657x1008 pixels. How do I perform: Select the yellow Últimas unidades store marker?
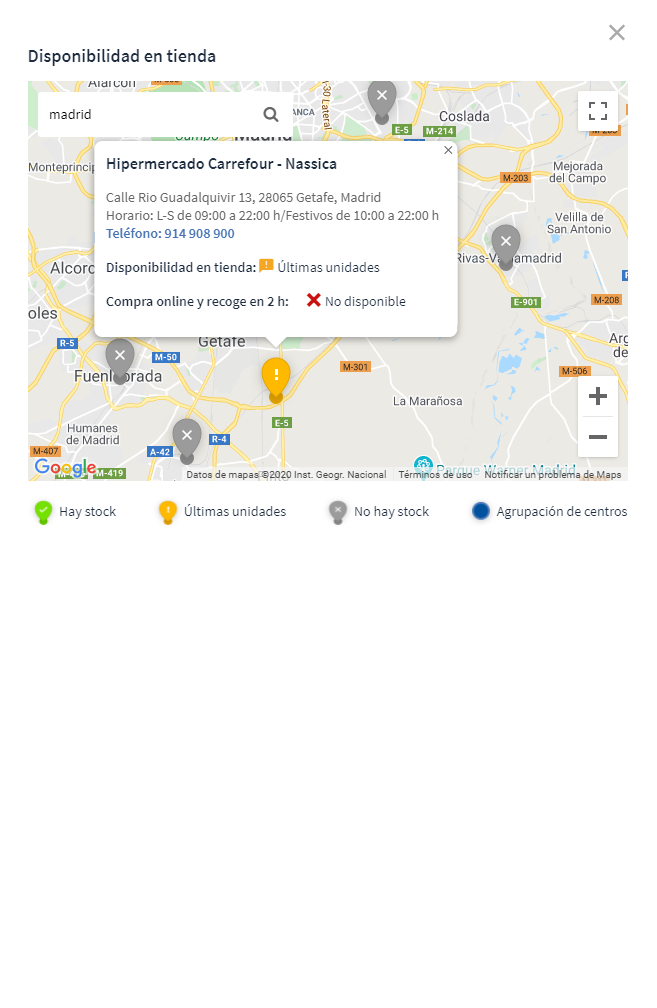(276, 378)
